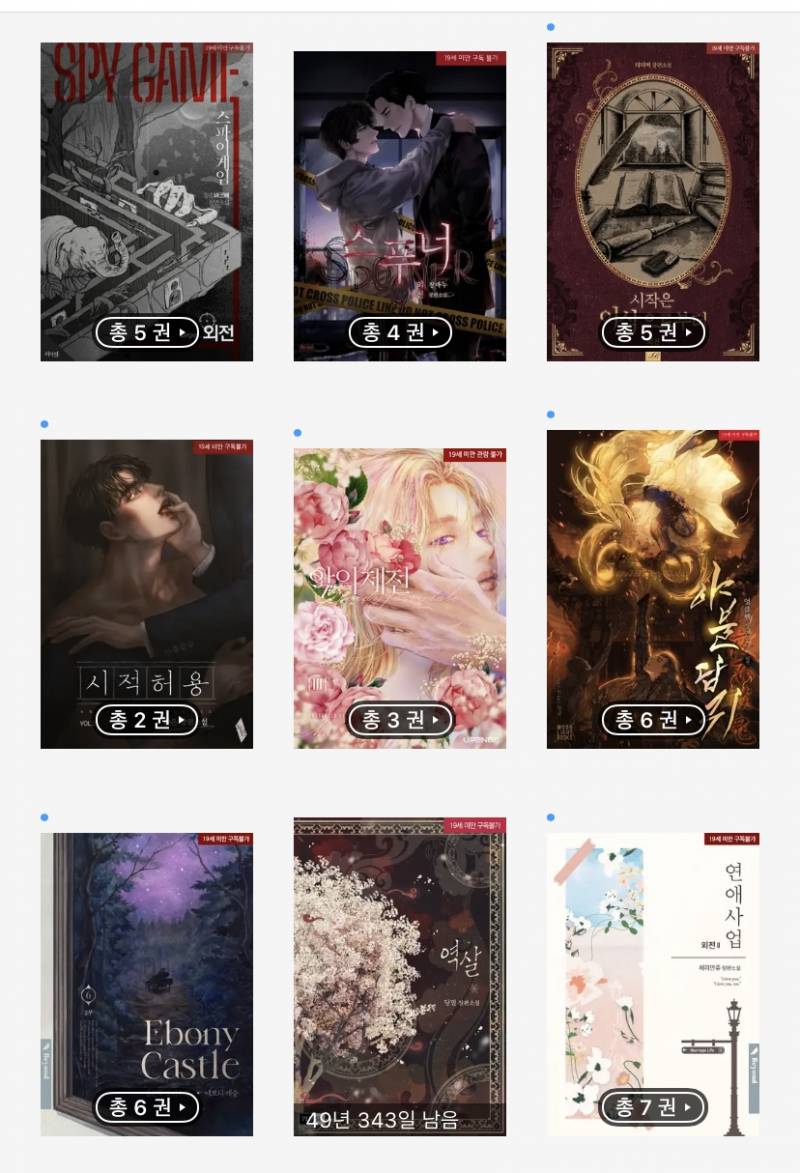Open the 역살 book cover

400,960
